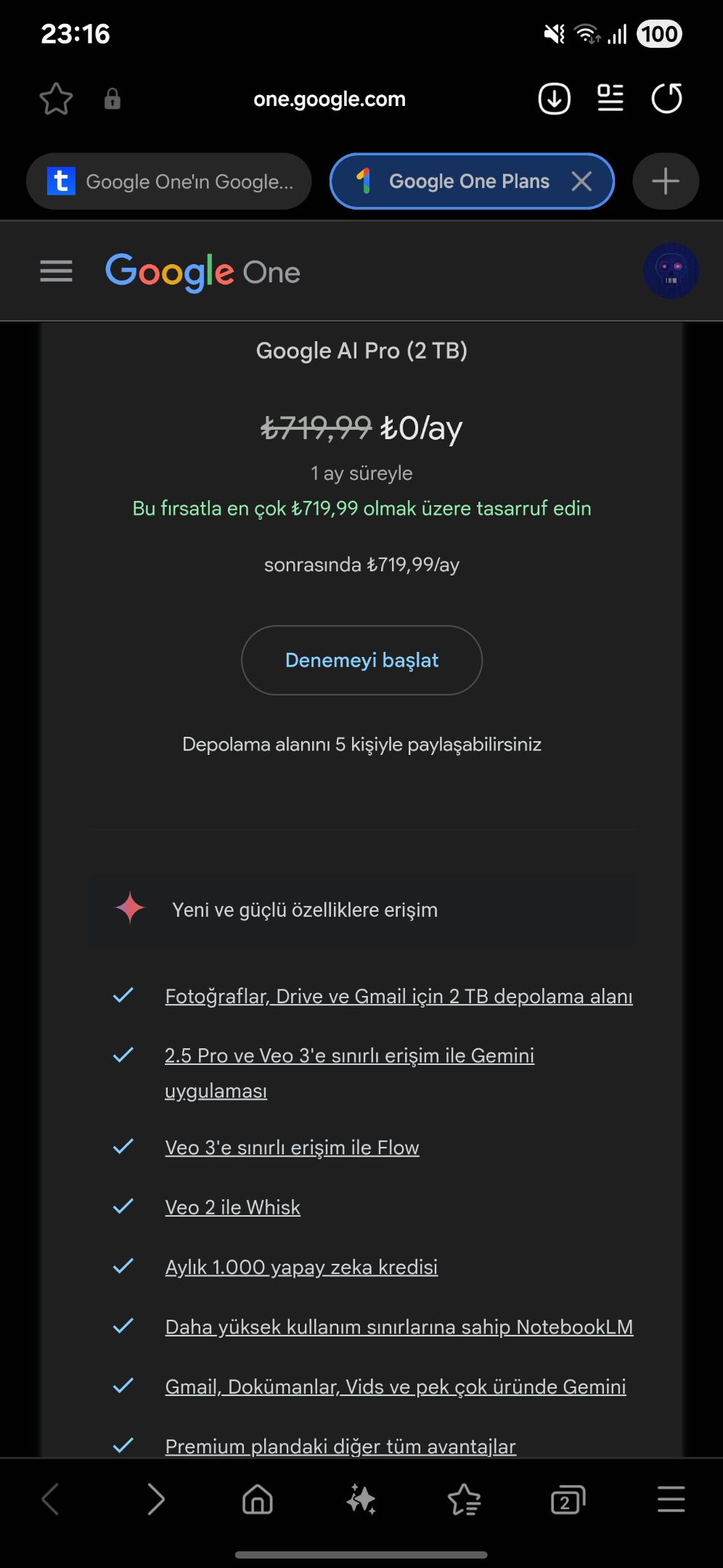Tap the one.google.com address bar
Image resolution: width=723 pixels, height=1568 pixels.
[x=330, y=99]
